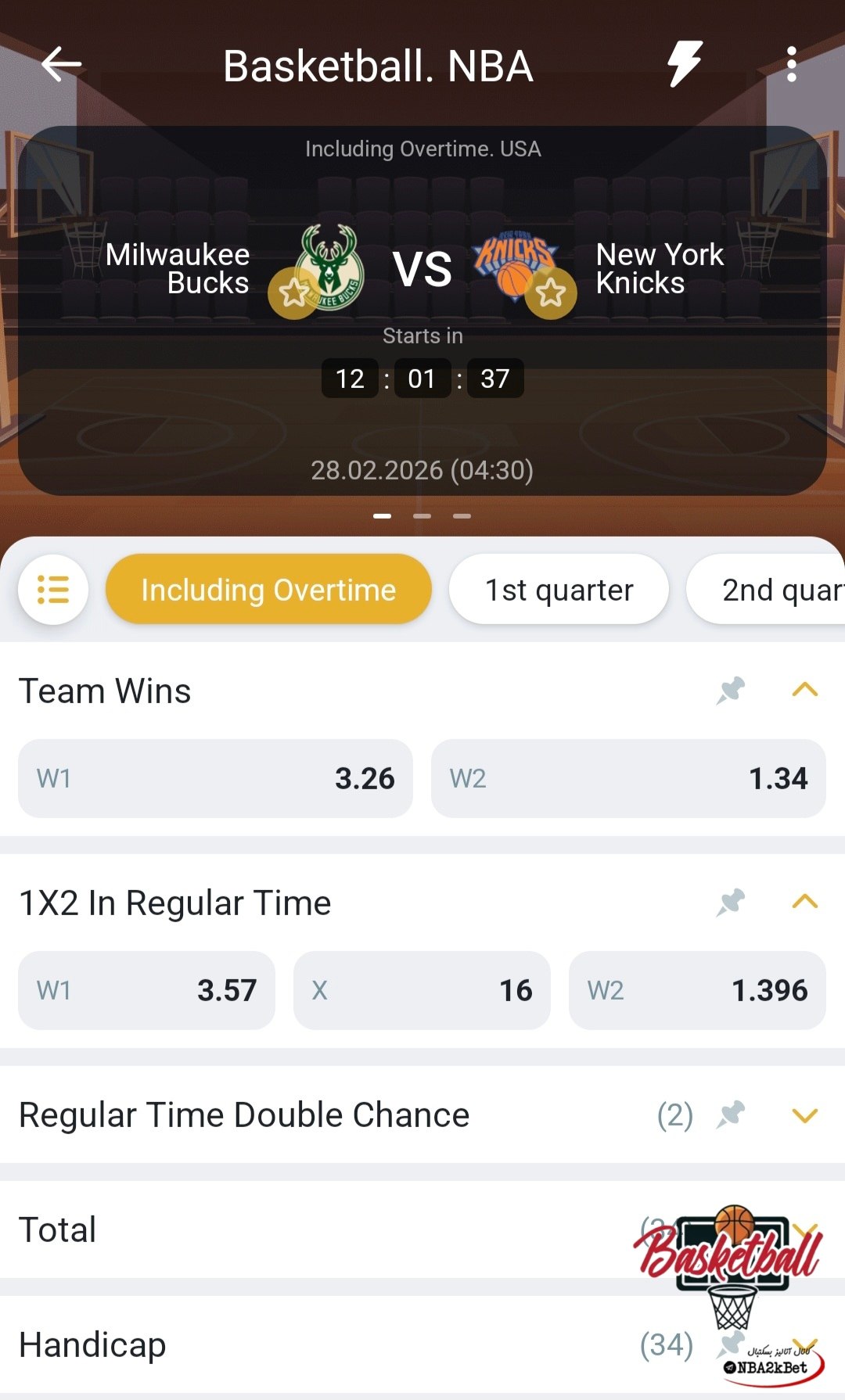845x1400 pixels.
Task: Open the three-dot overflow menu
Action: 791,64
